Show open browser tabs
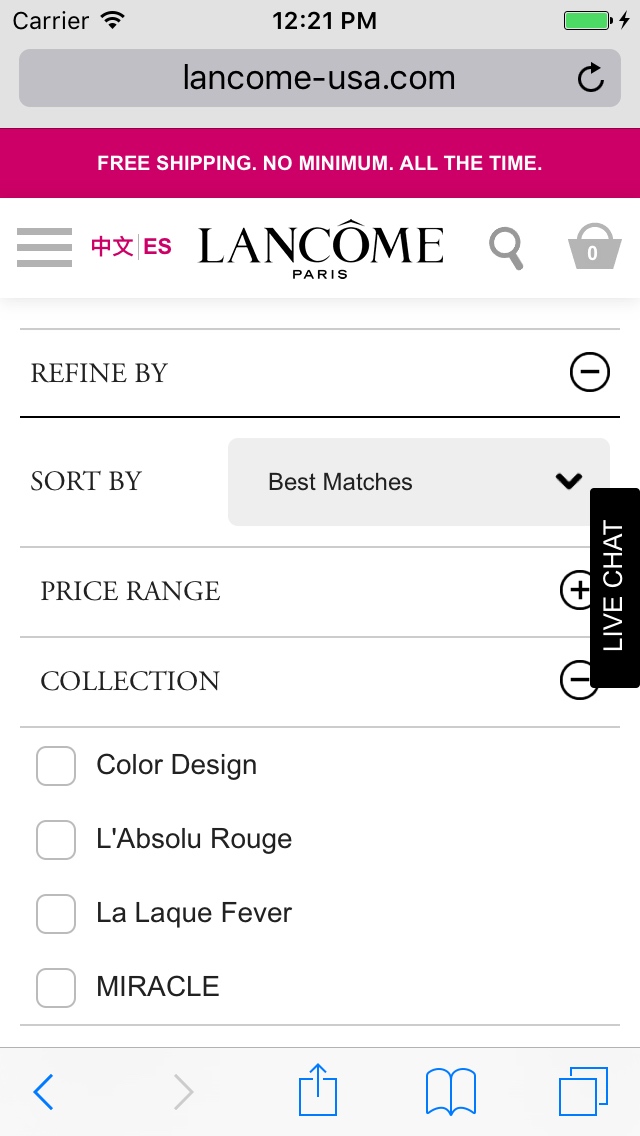 pos(582,1091)
